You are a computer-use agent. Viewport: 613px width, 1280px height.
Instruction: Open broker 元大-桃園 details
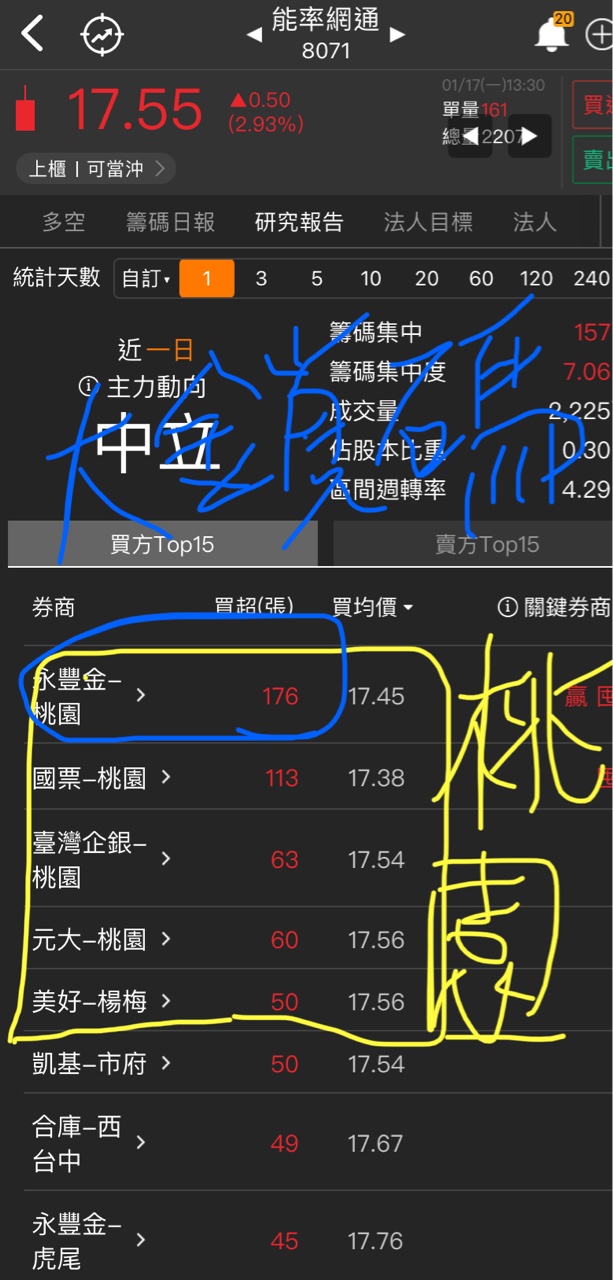click(x=100, y=939)
